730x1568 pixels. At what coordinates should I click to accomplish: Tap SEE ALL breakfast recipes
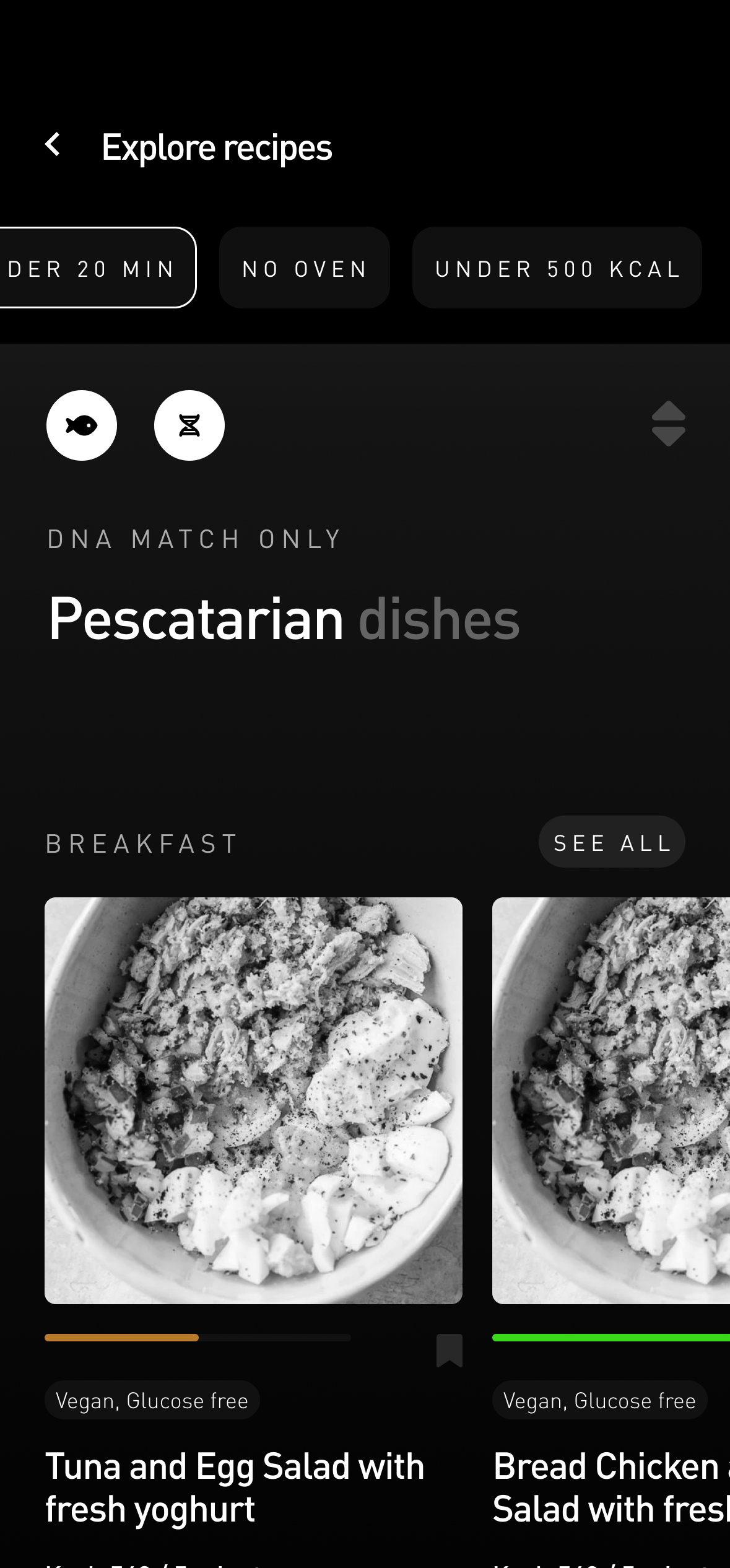[x=612, y=841]
